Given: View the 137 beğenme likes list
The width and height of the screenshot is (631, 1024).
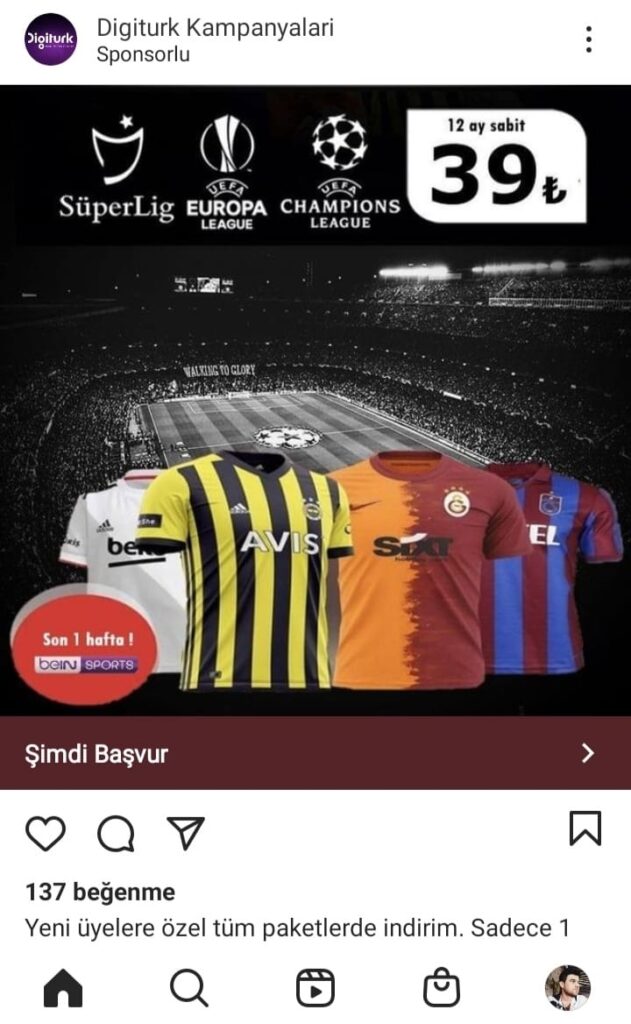Looking at the screenshot, I should point(100,892).
